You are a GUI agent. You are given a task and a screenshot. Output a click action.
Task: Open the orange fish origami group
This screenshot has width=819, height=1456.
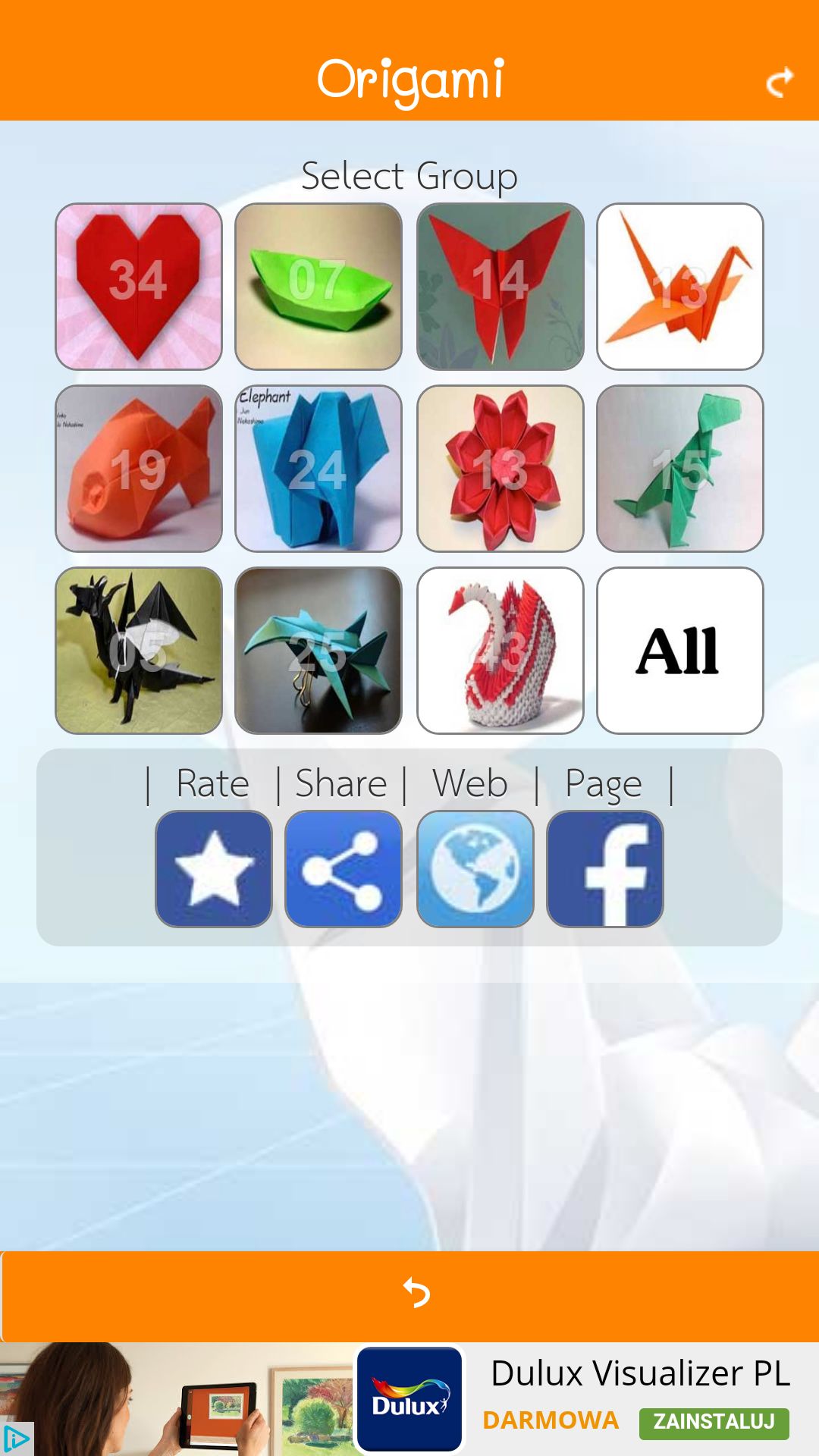(139, 469)
